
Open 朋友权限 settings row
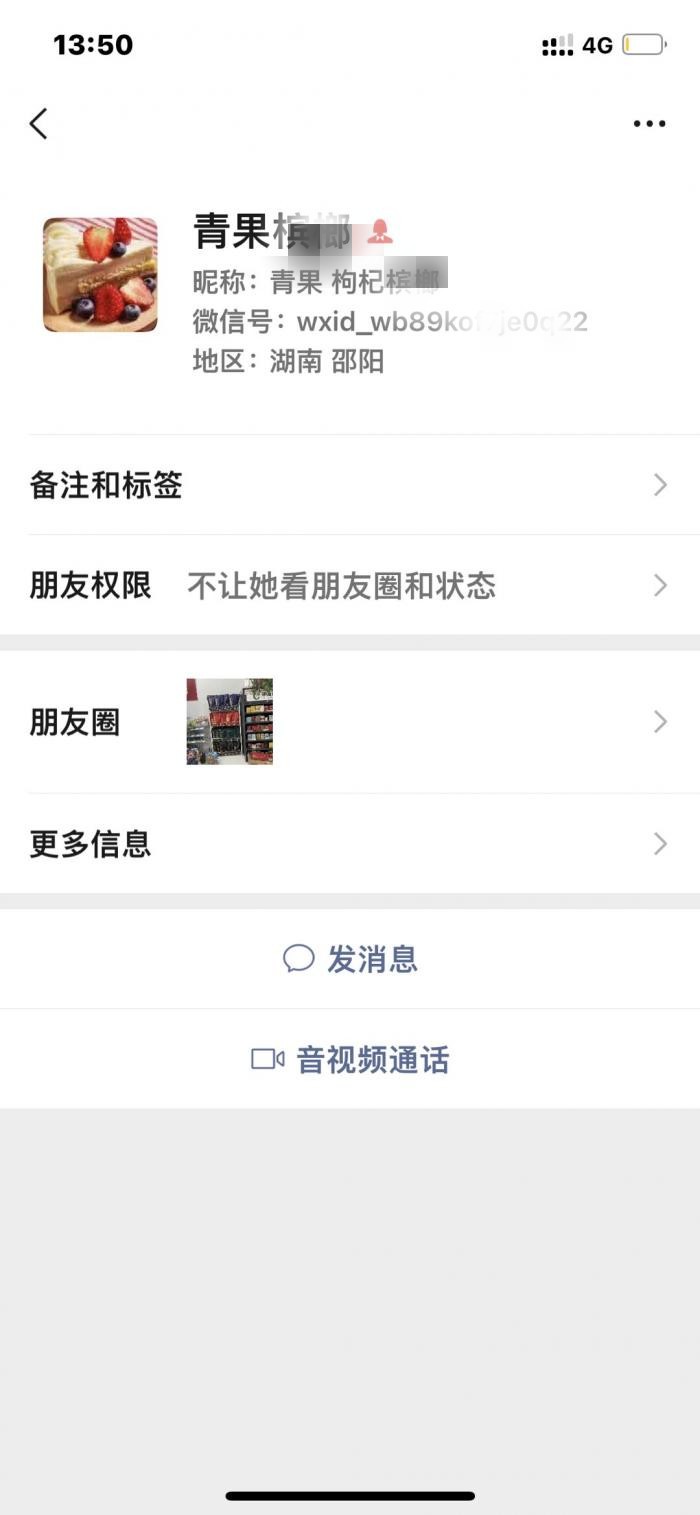pyautogui.click(x=350, y=586)
